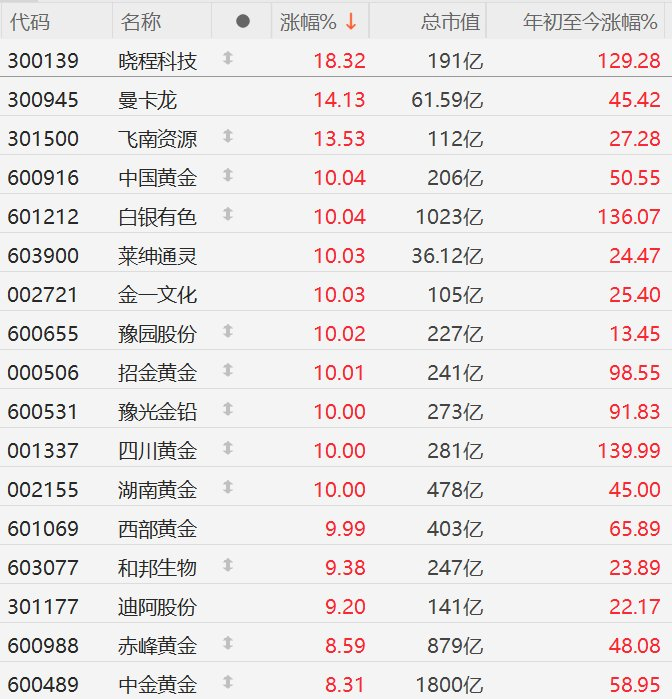Viewport: 672px width, 699px height.
Task: View 飞南资源 stock row
Action: click(157, 139)
